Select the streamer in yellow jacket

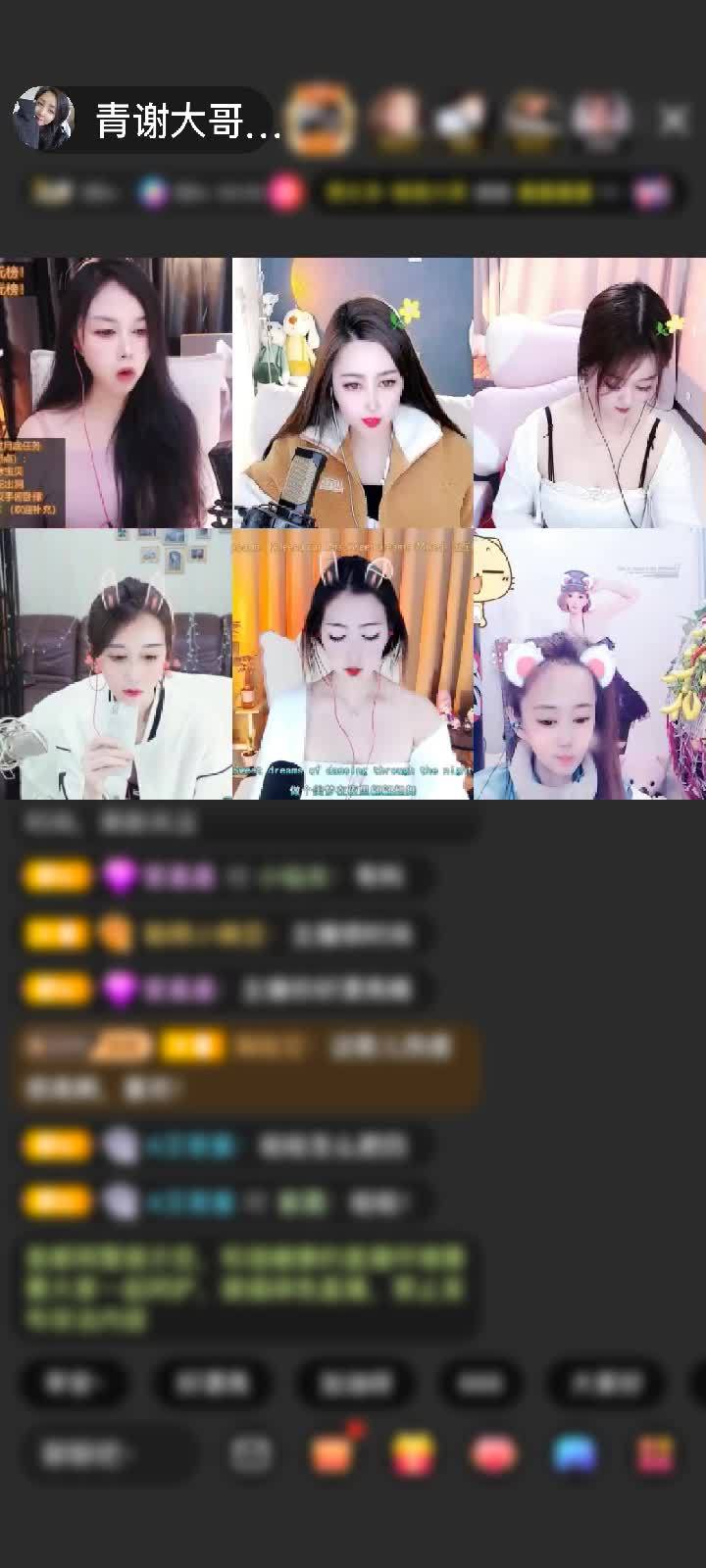353,392
